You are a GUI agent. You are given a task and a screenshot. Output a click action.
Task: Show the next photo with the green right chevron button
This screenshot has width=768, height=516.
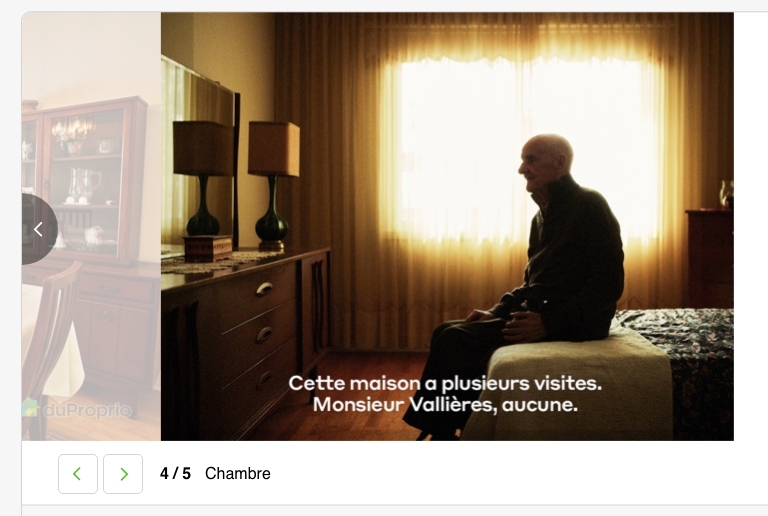123,474
